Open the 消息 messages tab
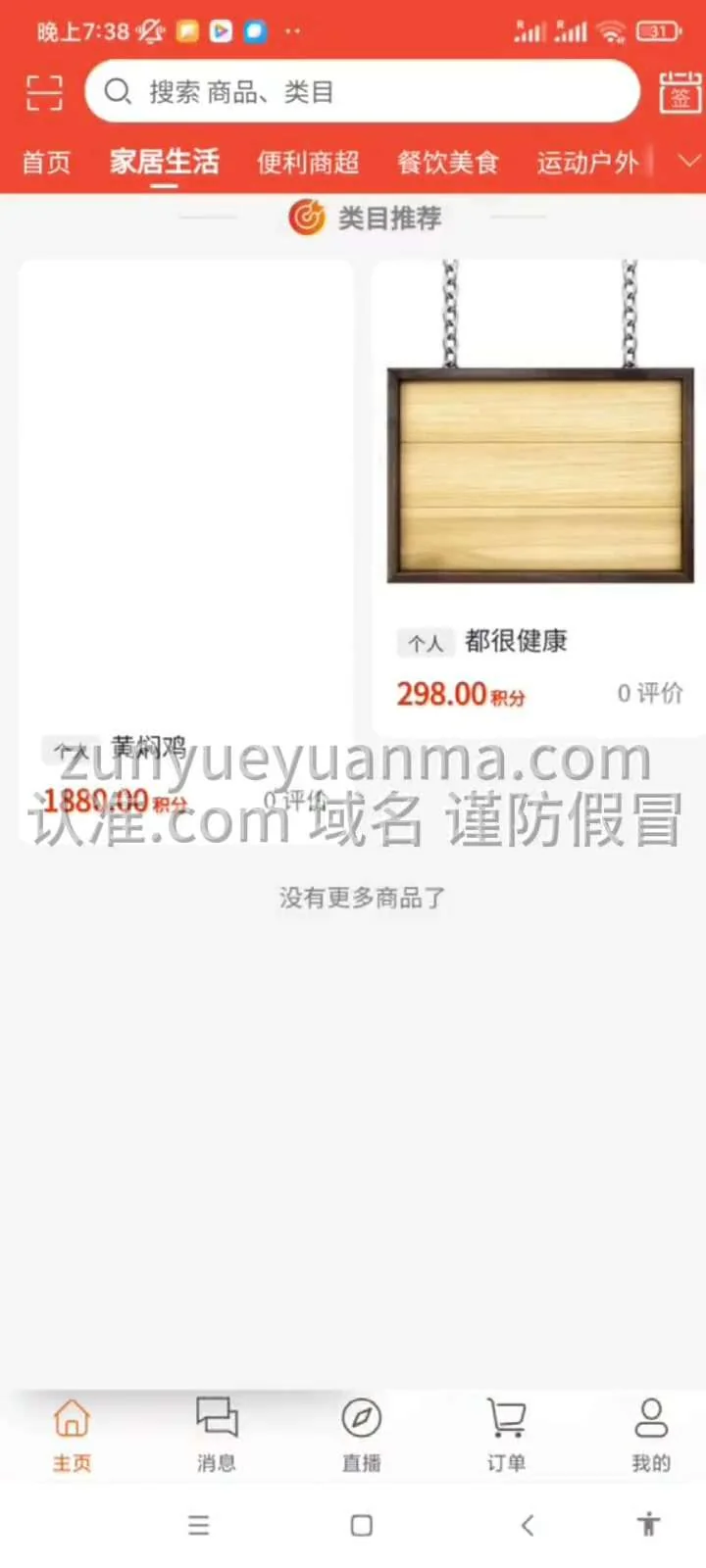The image size is (706, 1568). [x=217, y=1435]
